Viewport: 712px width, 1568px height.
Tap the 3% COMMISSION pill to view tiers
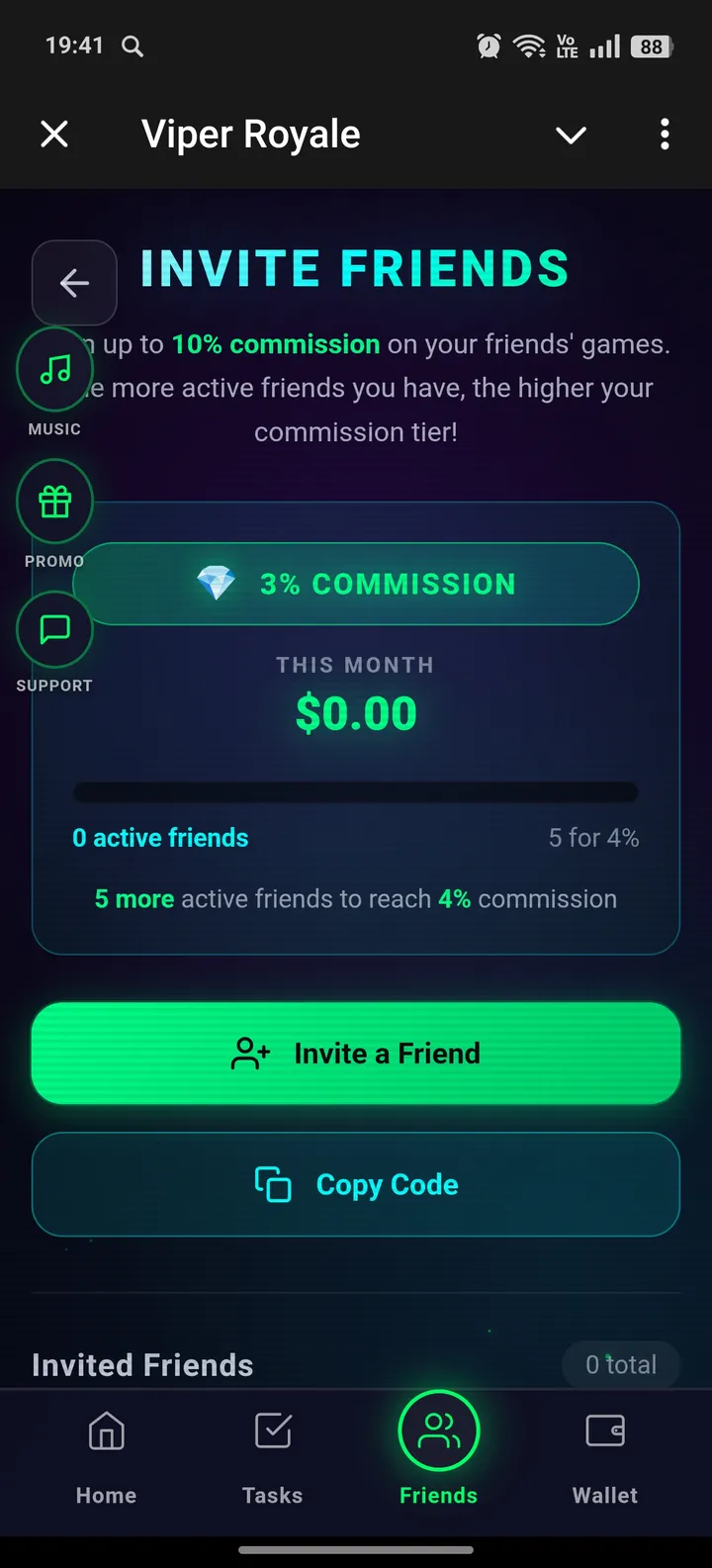point(356,583)
